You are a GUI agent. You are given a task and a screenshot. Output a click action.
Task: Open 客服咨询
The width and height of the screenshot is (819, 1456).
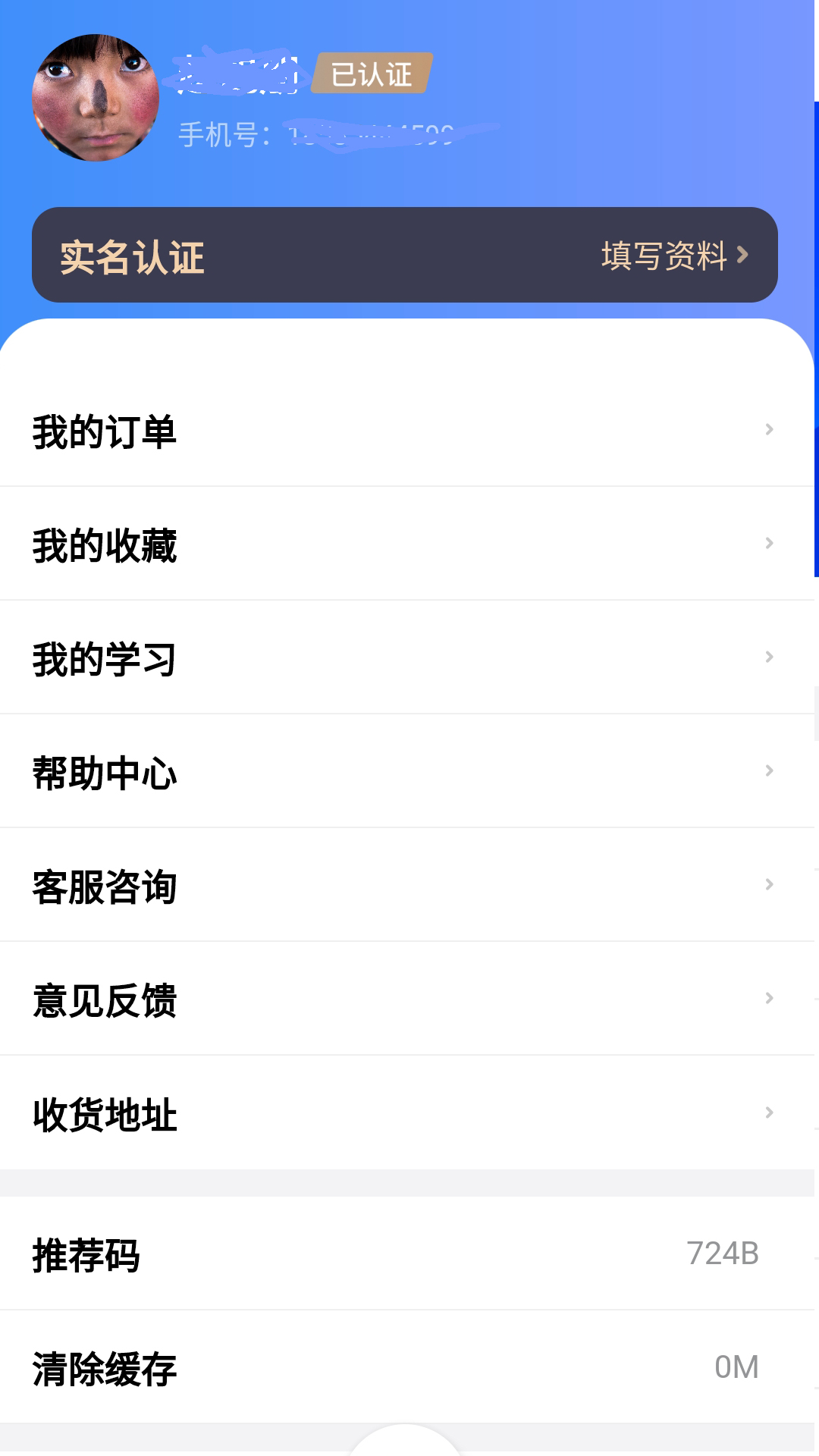(x=407, y=885)
